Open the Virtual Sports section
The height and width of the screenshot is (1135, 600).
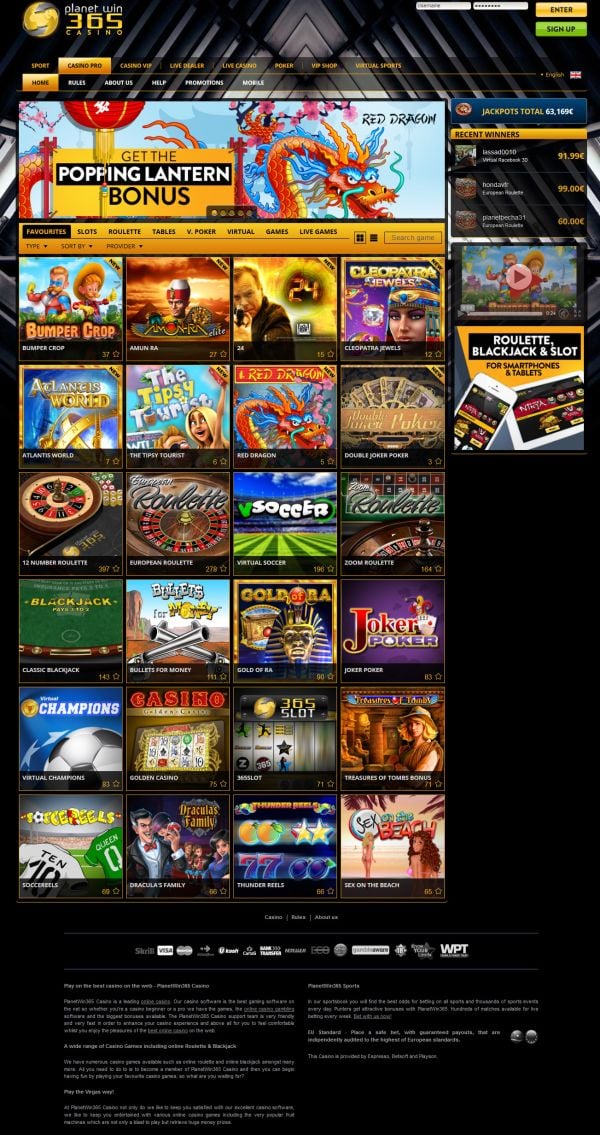pyautogui.click(x=378, y=65)
